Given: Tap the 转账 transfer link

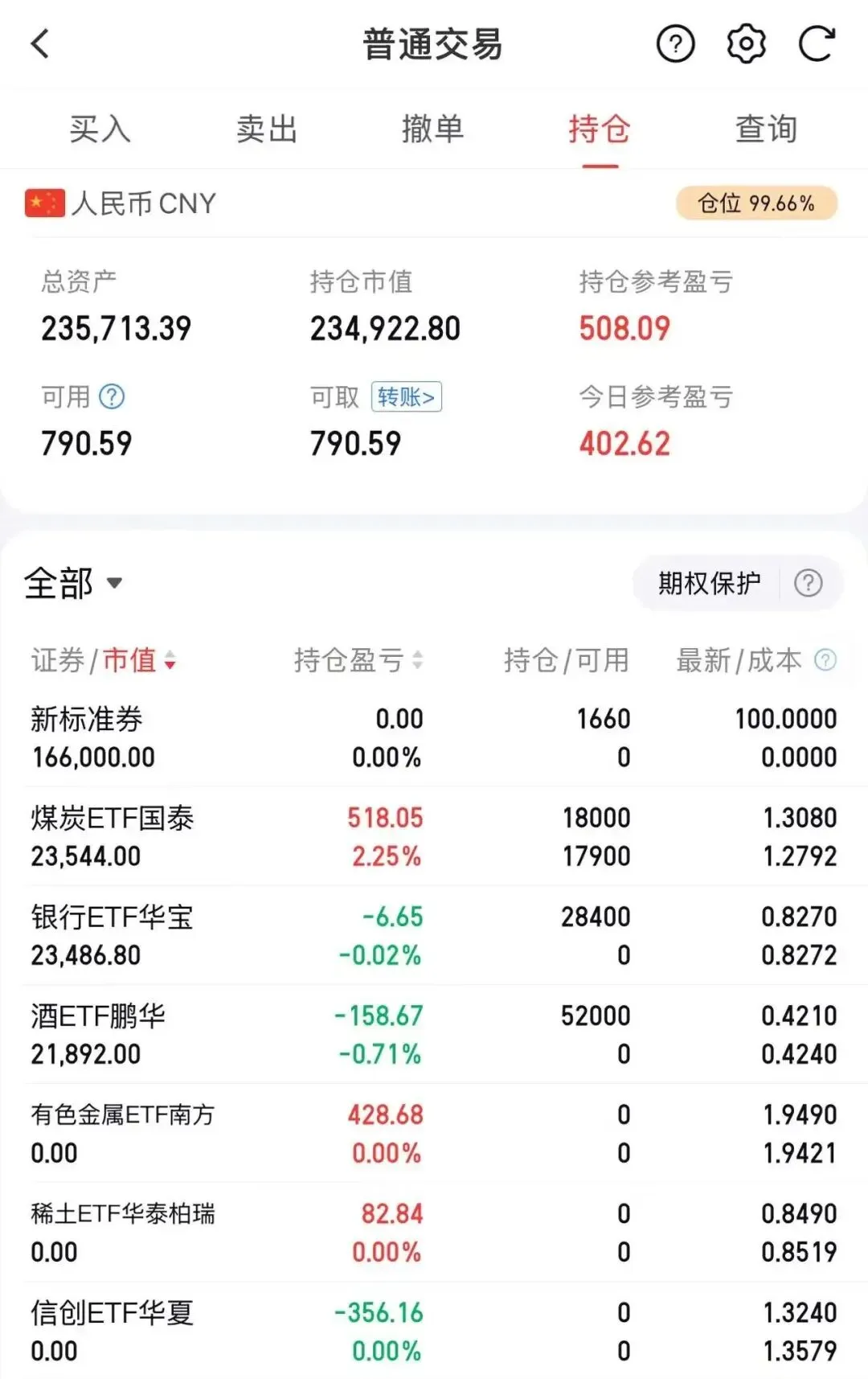Looking at the screenshot, I should pyautogui.click(x=406, y=397).
